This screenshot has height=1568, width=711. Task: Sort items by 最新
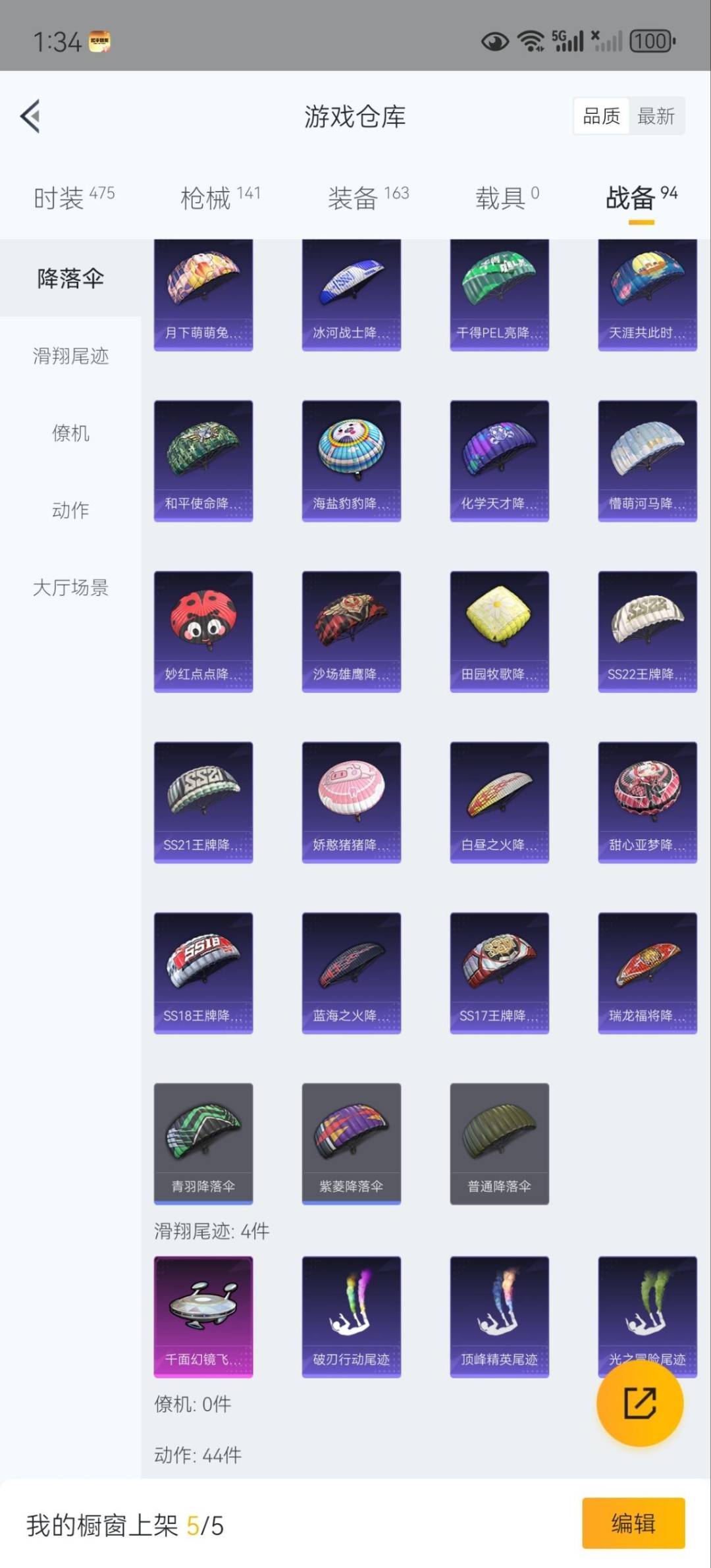coord(656,117)
